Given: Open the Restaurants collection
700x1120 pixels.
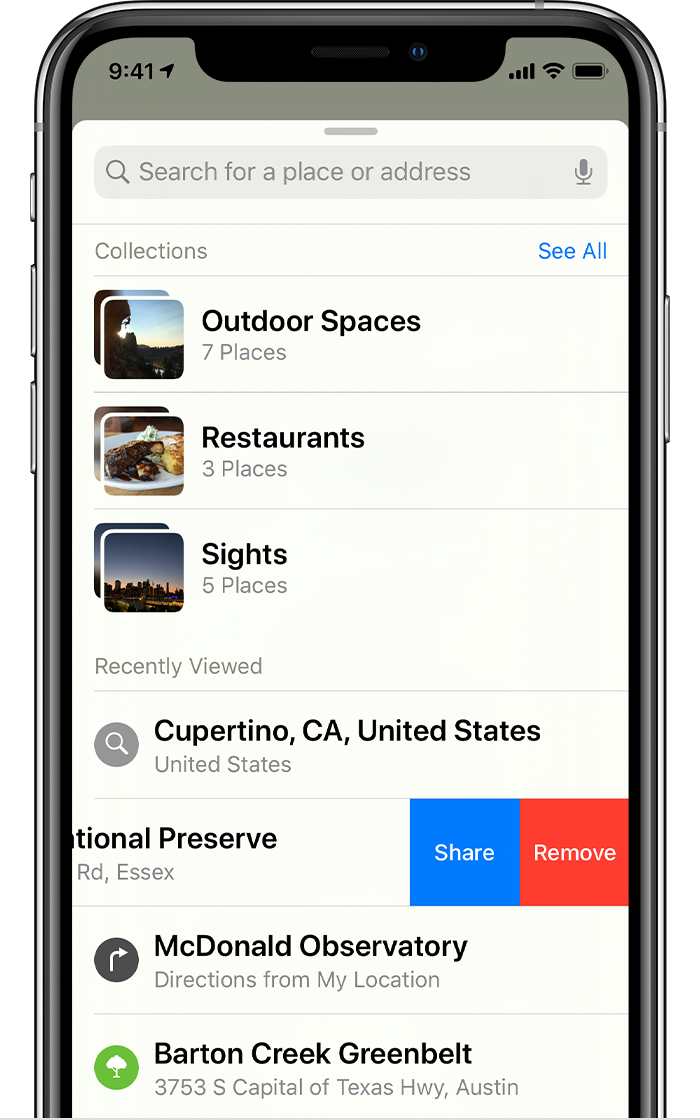Looking at the screenshot, I should coord(283,452).
